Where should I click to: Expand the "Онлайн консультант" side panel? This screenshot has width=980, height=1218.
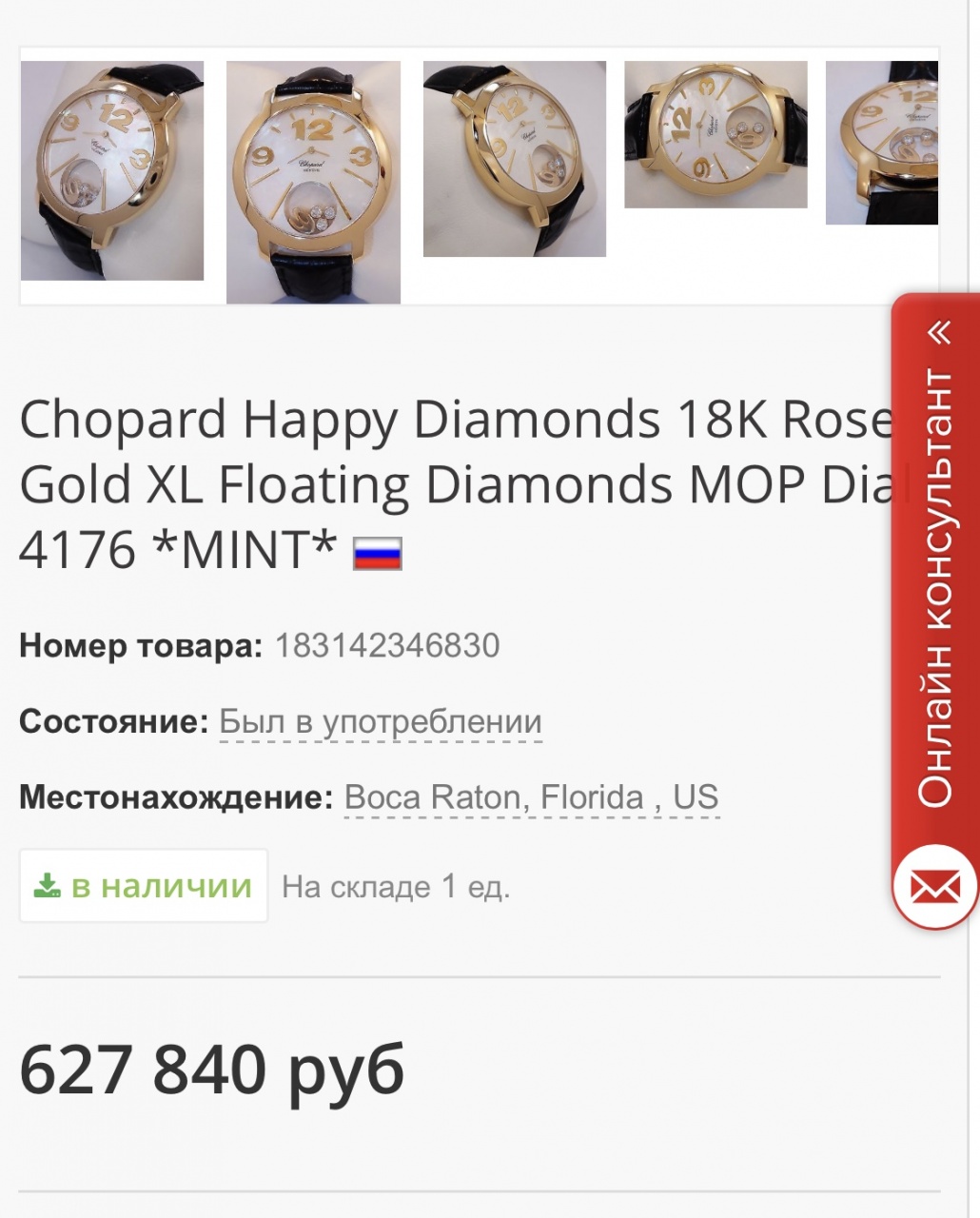[937, 571]
